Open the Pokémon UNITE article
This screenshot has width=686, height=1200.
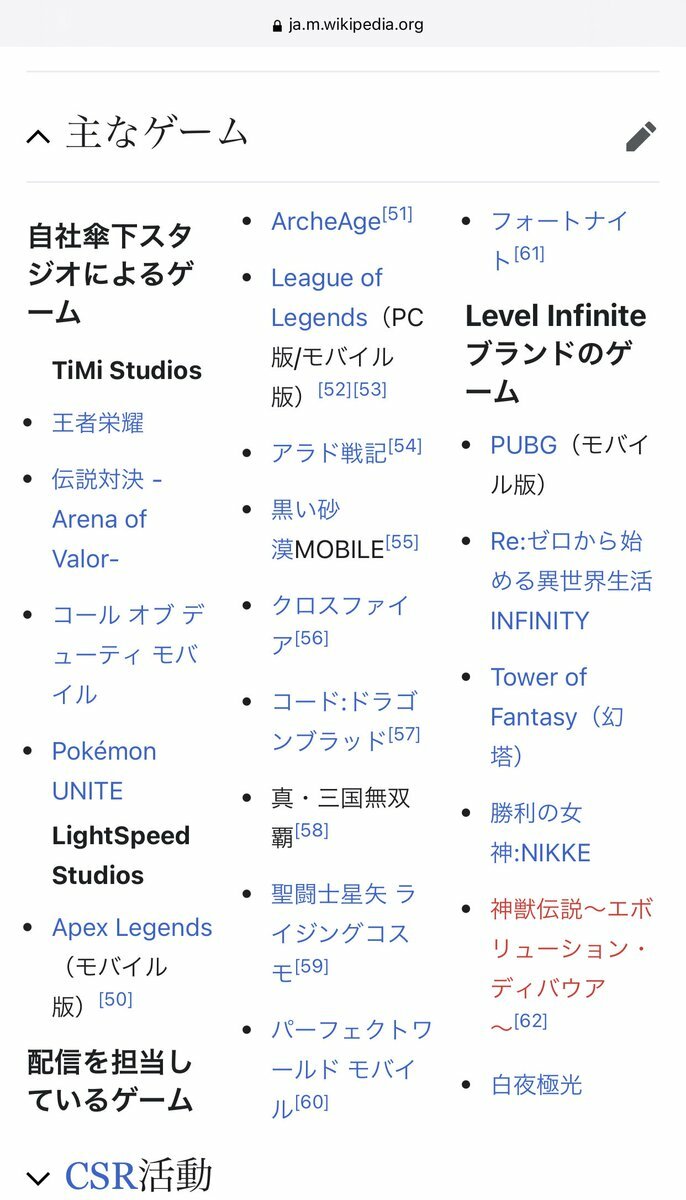pos(104,771)
